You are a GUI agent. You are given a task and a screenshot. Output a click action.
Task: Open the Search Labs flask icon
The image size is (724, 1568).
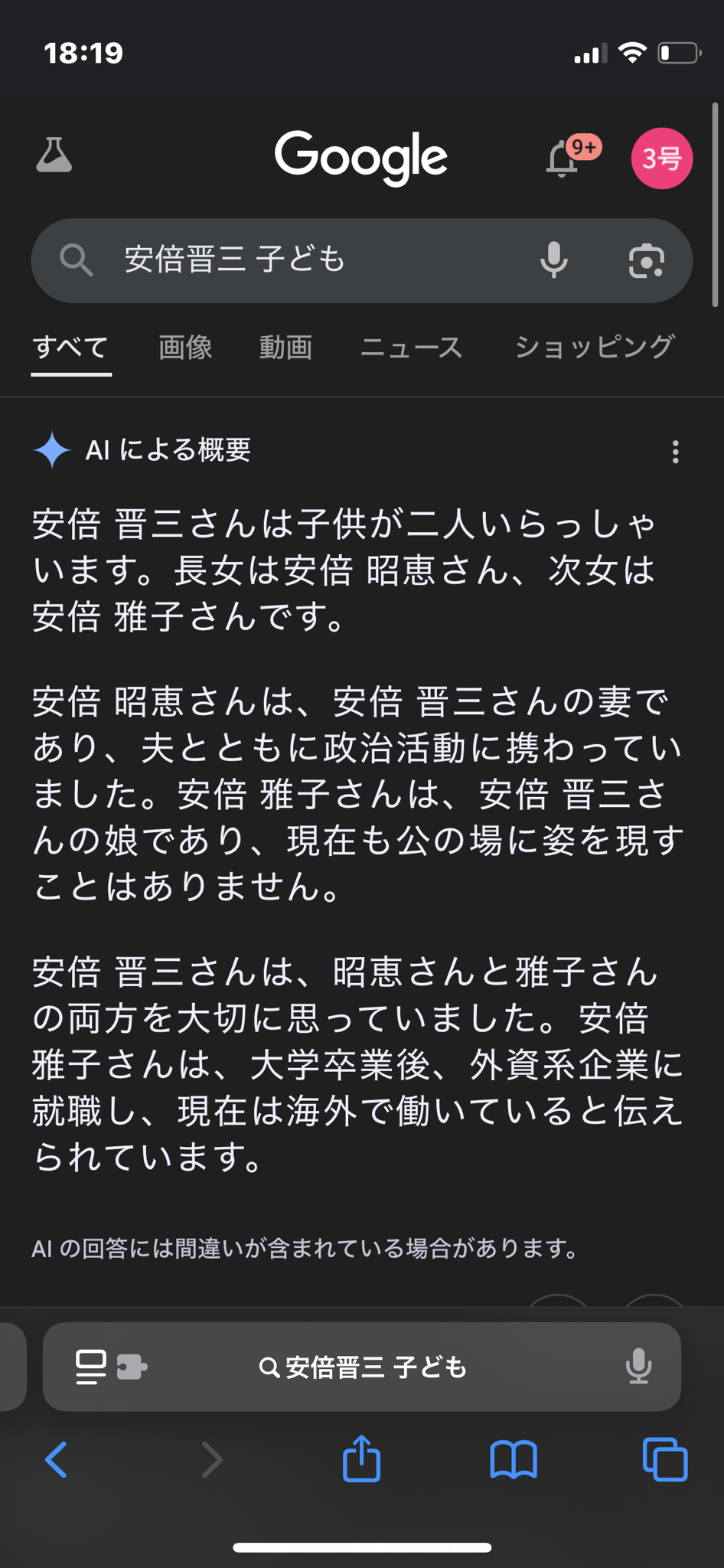click(54, 156)
